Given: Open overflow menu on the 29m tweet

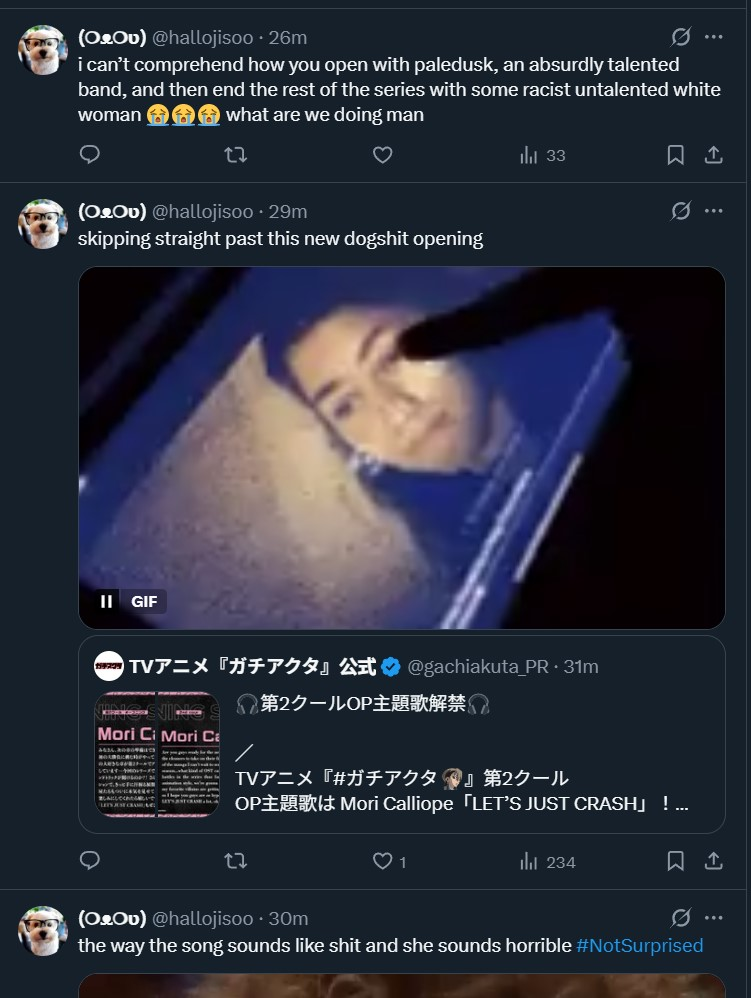Looking at the screenshot, I should (713, 211).
